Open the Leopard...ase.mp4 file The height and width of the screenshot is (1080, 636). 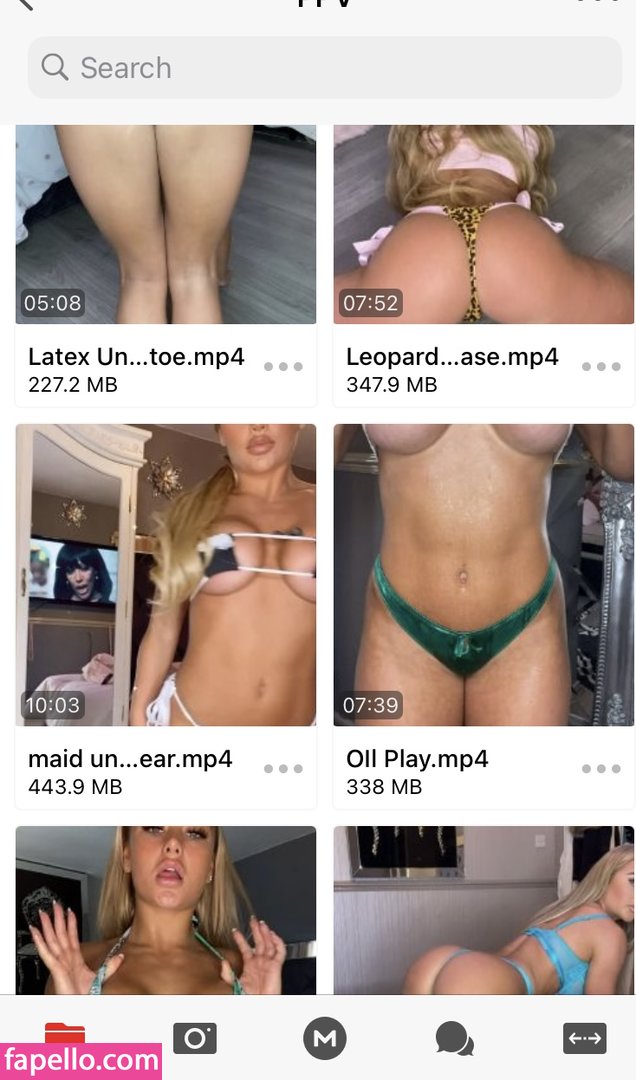[484, 265]
